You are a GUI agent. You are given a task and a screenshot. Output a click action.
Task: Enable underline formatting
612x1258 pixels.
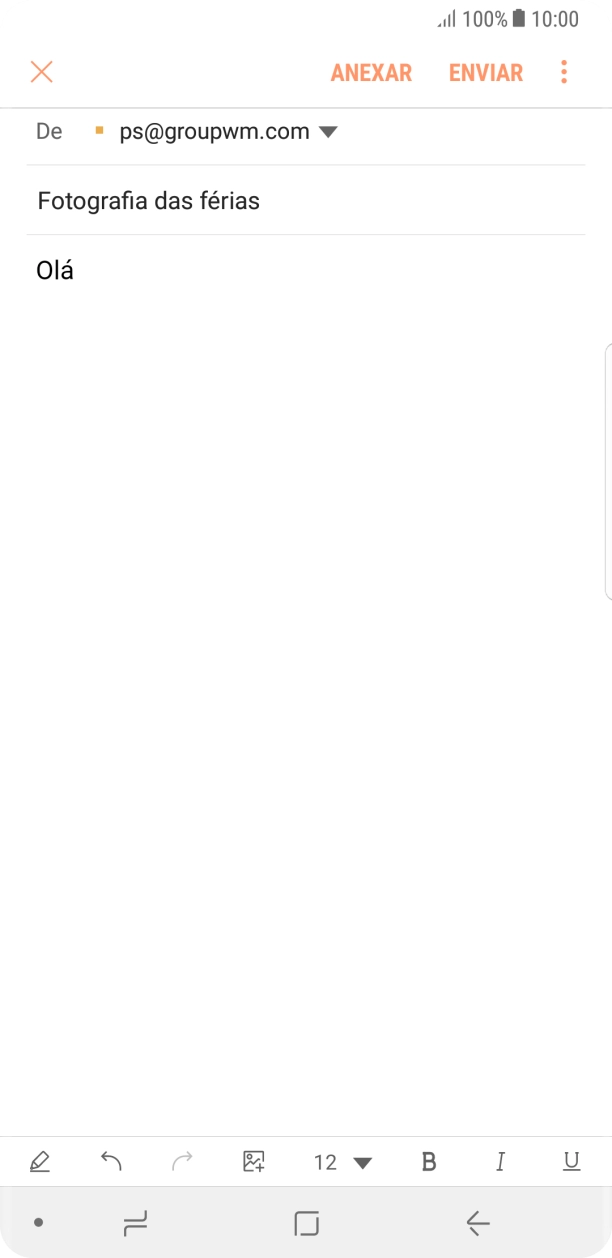coord(571,1161)
